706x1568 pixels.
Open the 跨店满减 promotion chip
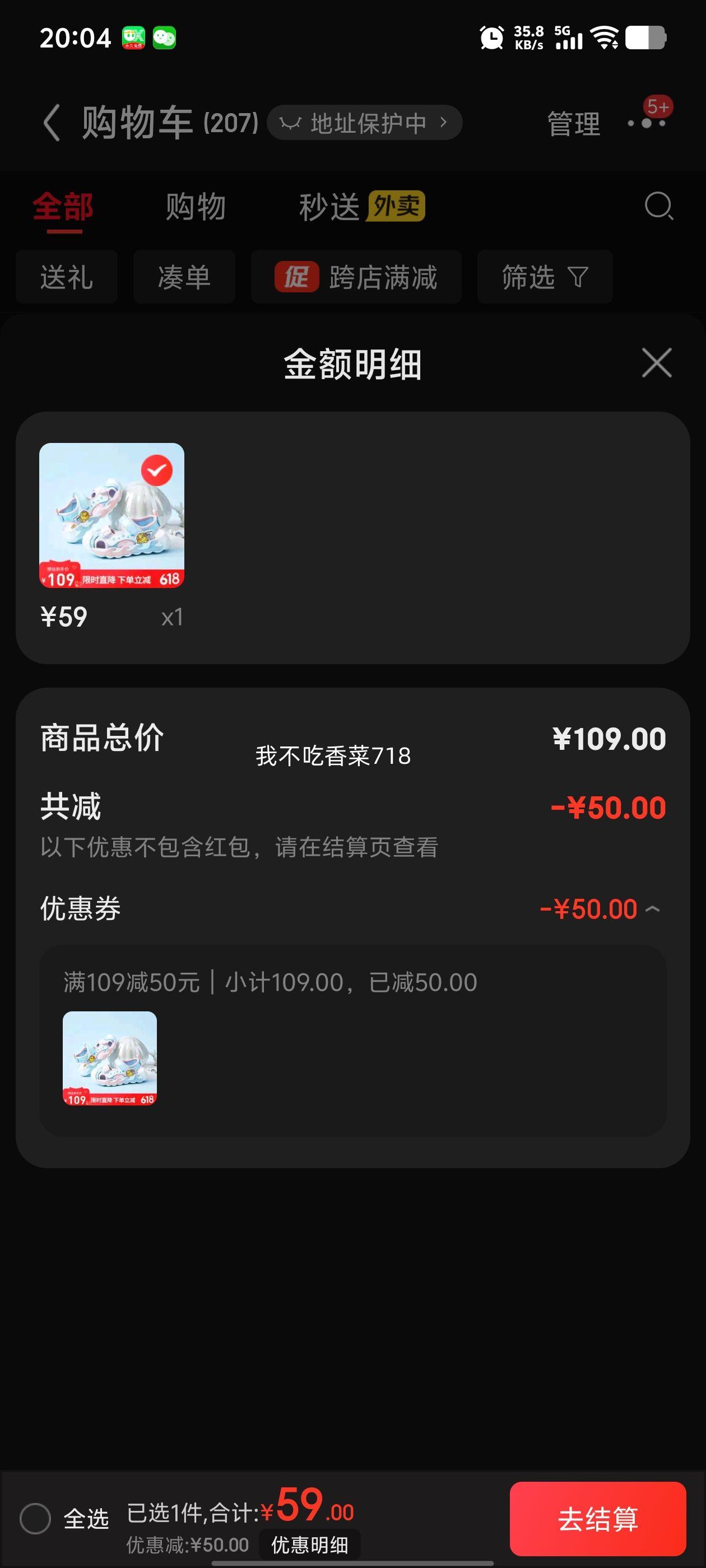click(356, 277)
